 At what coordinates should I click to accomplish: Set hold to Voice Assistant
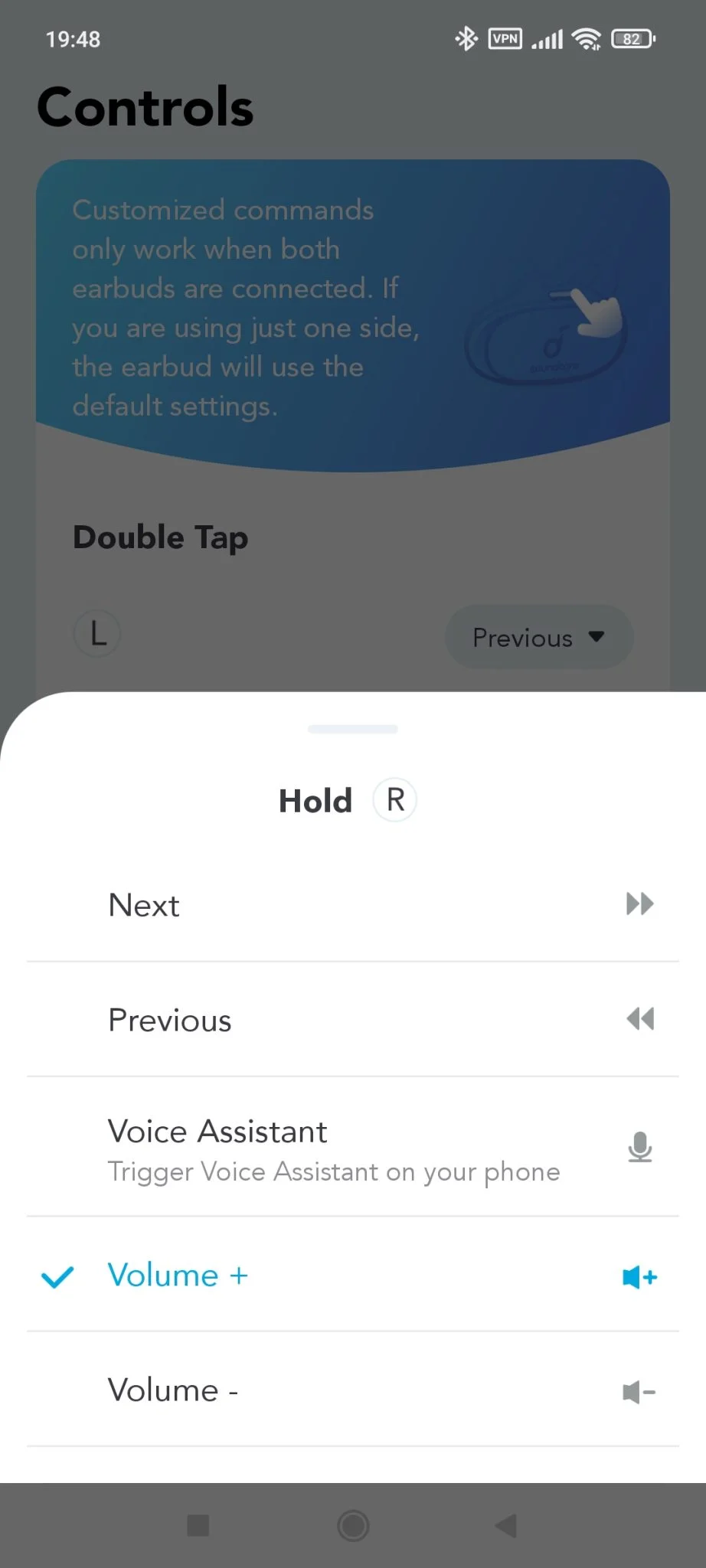click(352, 1148)
